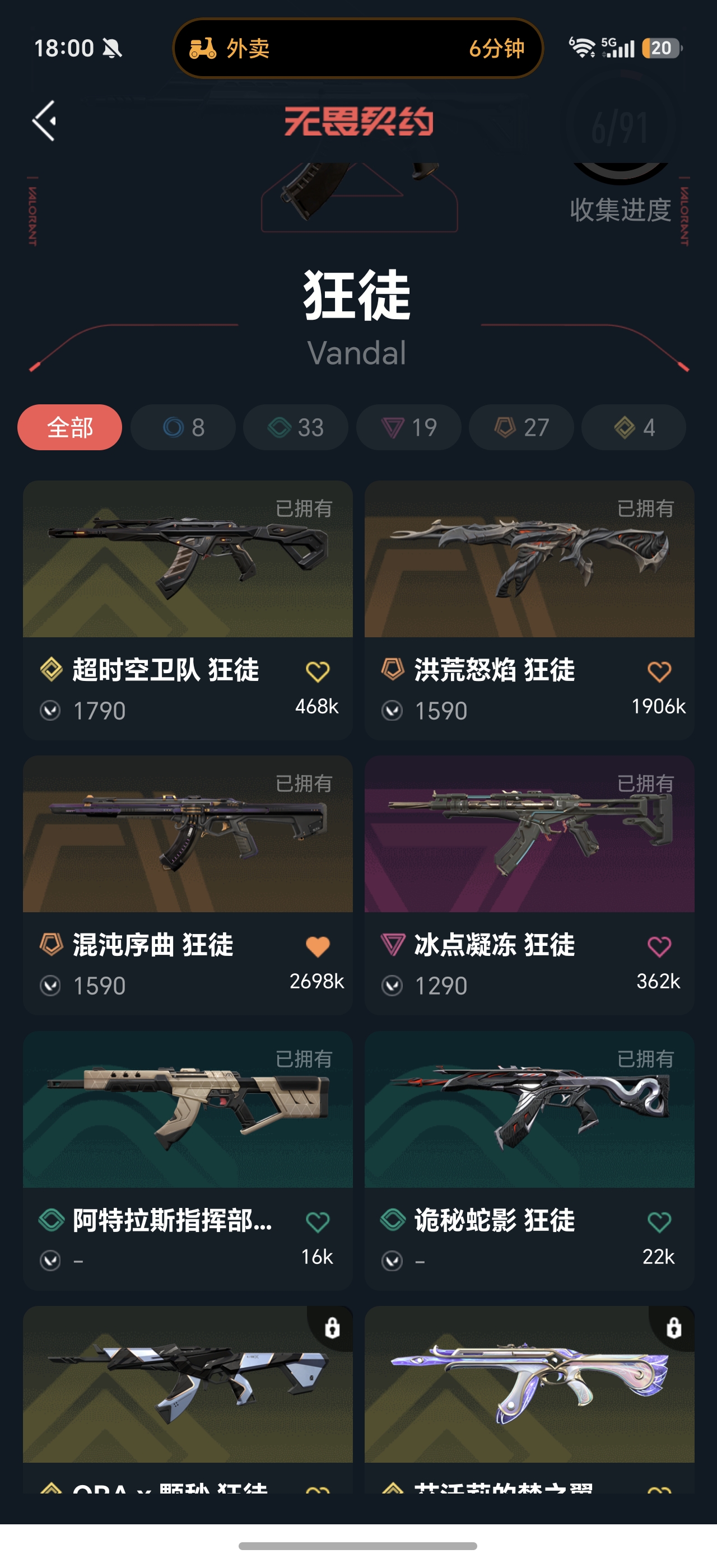Viewport: 717px width, 1568px height.
Task: Go back using the top-left arrow
Action: pos(44,120)
